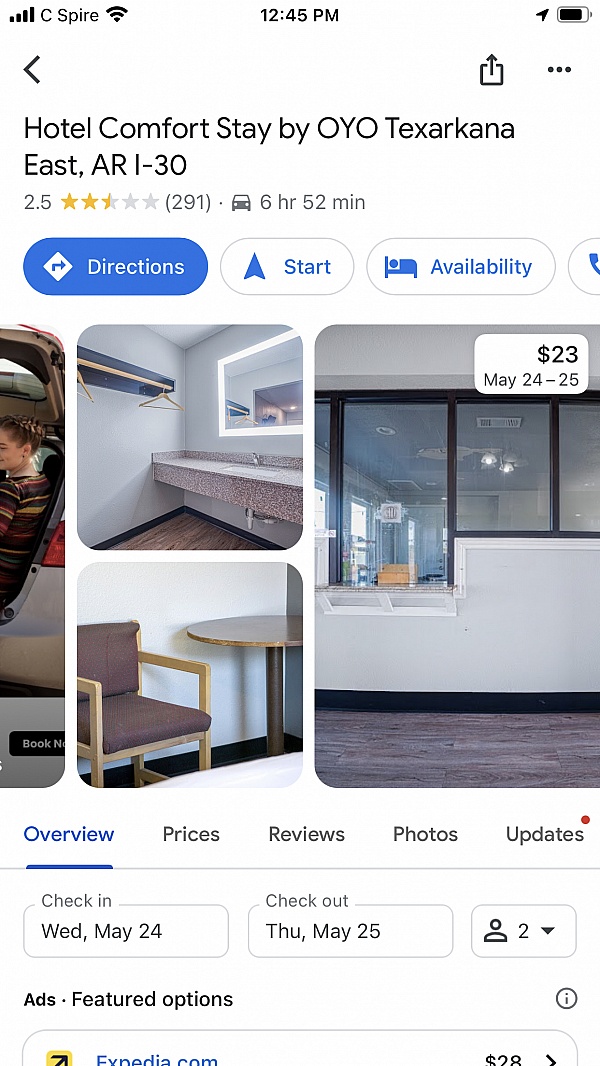This screenshot has width=600, height=1066.
Task: Open the guest count dropdown
Action: (523, 931)
